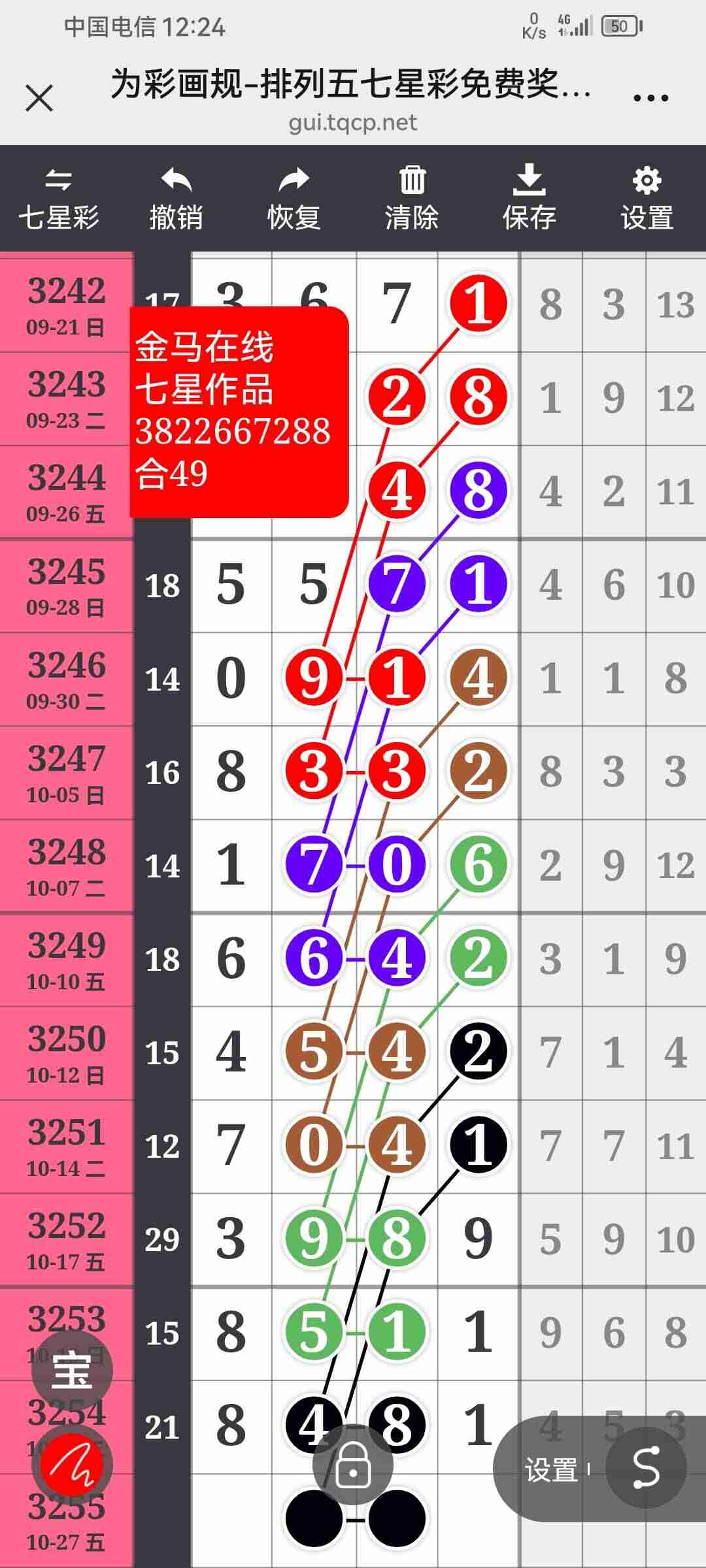Switch lottery type via 七星彩
The width and height of the screenshot is (706, 1568).
pos(59,199)
